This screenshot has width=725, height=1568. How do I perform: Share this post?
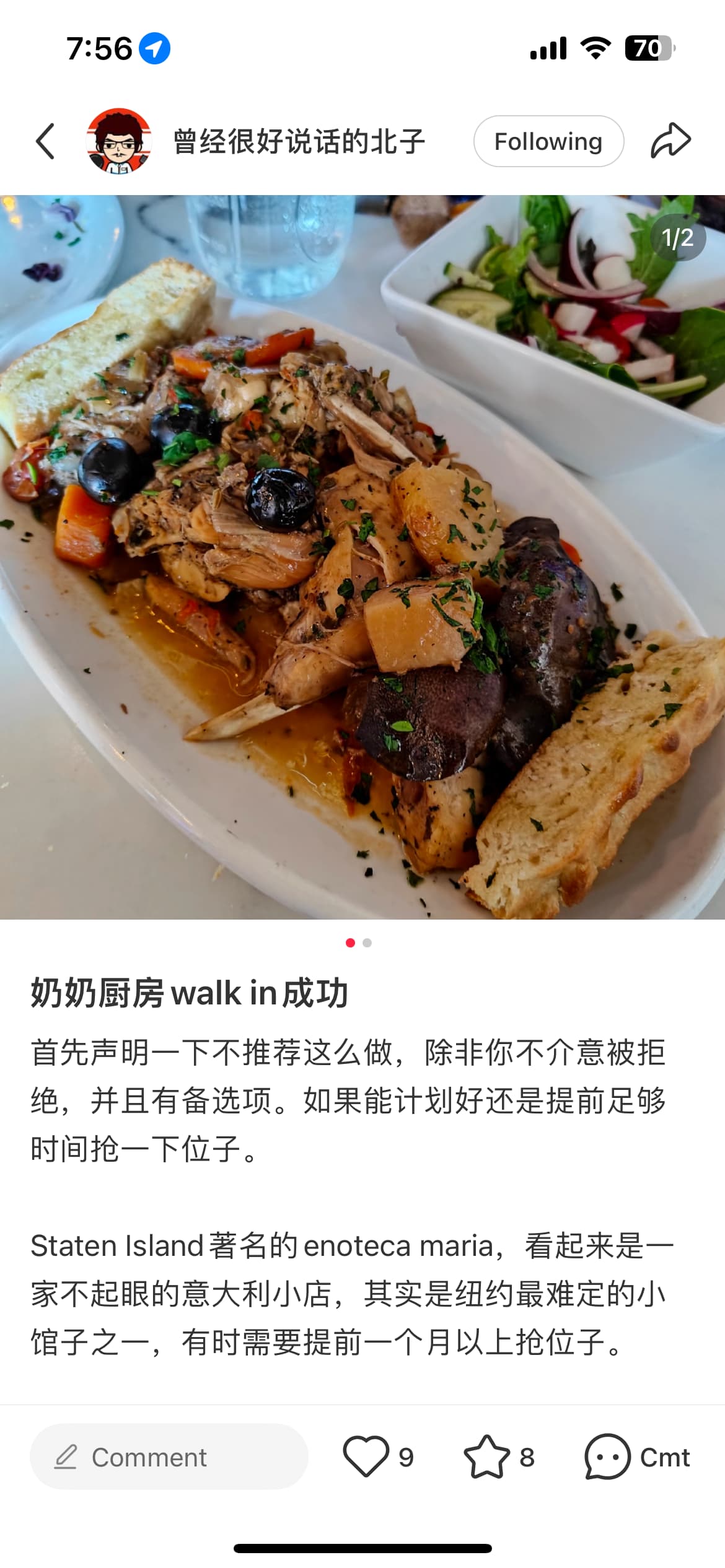670,141
